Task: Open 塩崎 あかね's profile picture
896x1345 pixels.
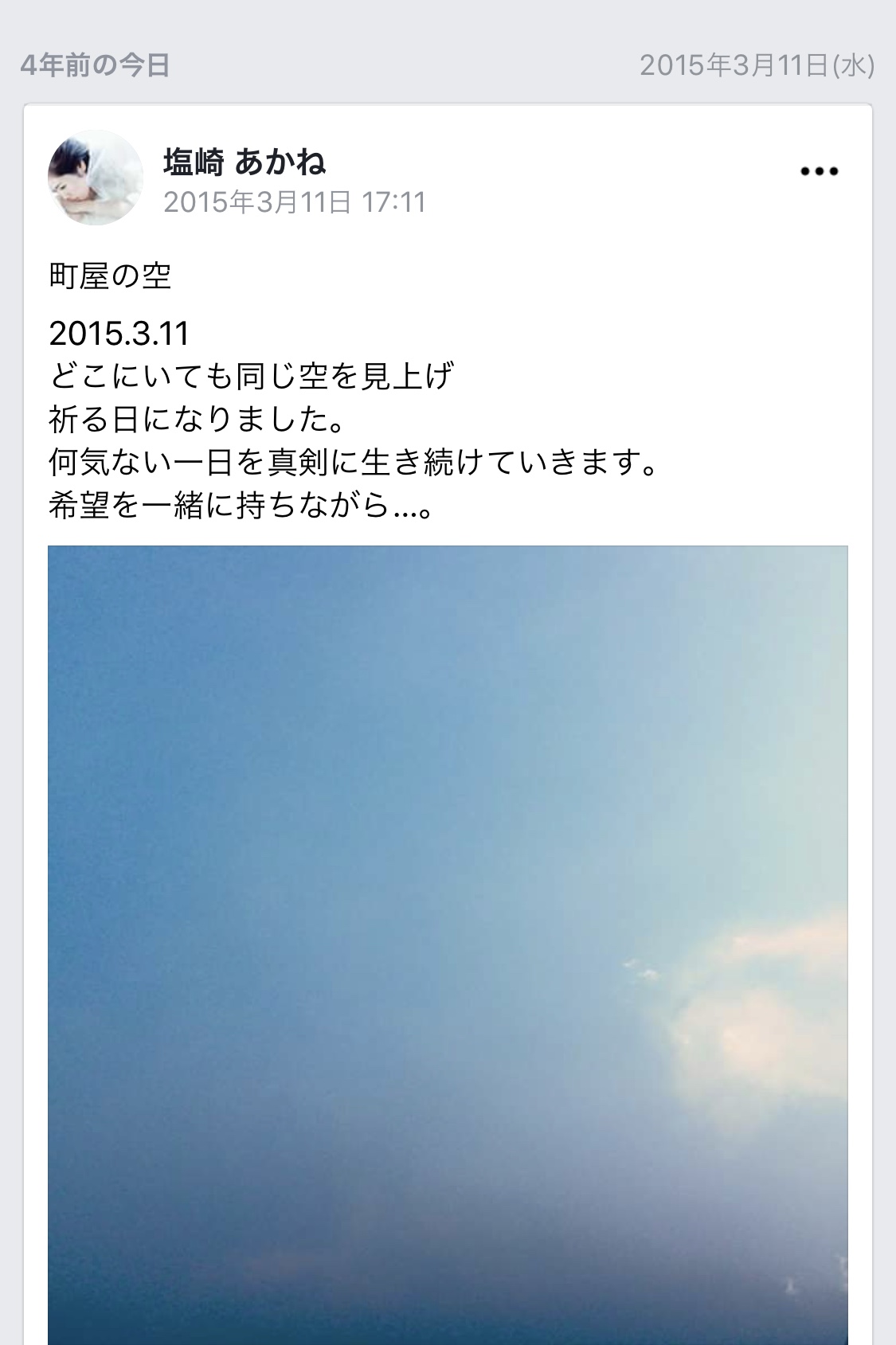Action: coord(96,178)
